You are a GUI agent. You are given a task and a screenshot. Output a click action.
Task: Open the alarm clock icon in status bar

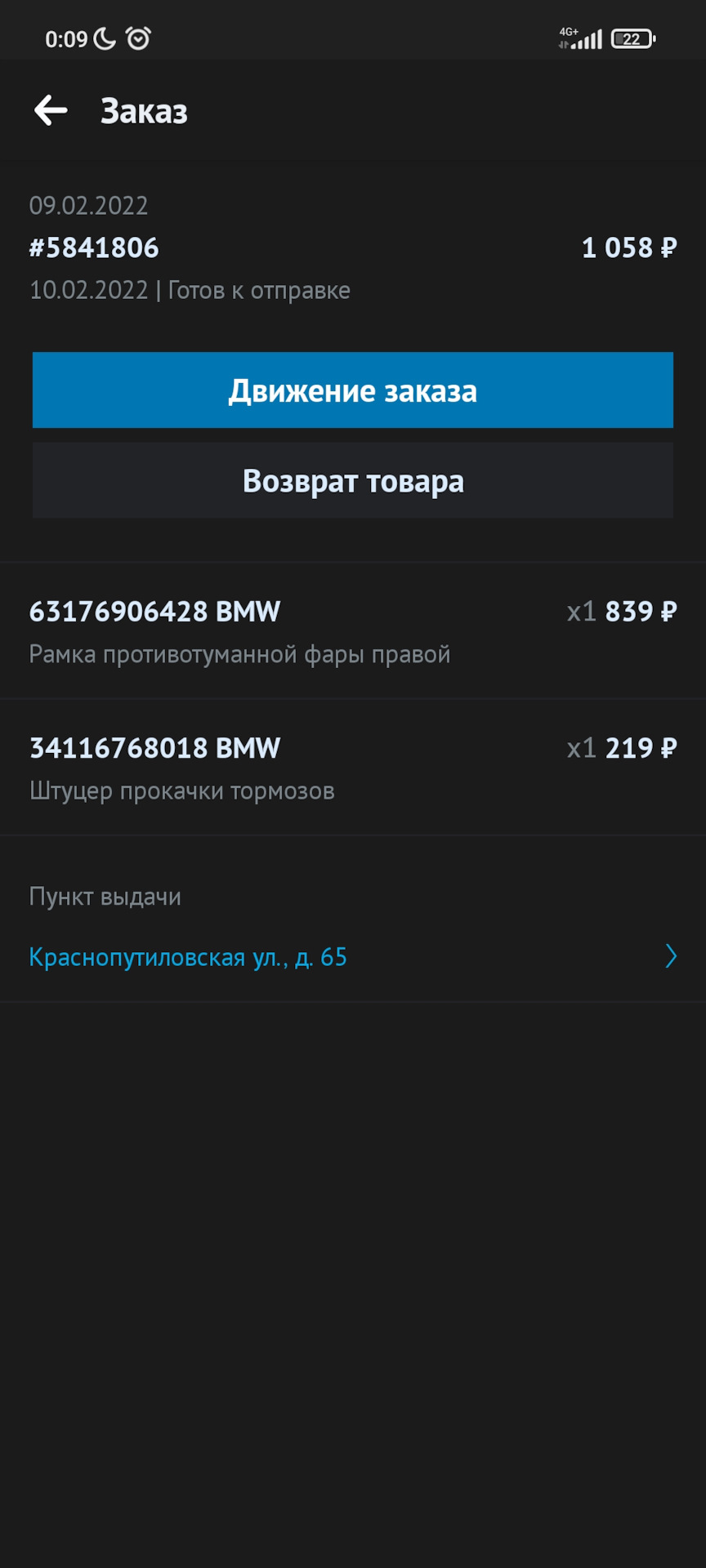click(x=137, y=37)
